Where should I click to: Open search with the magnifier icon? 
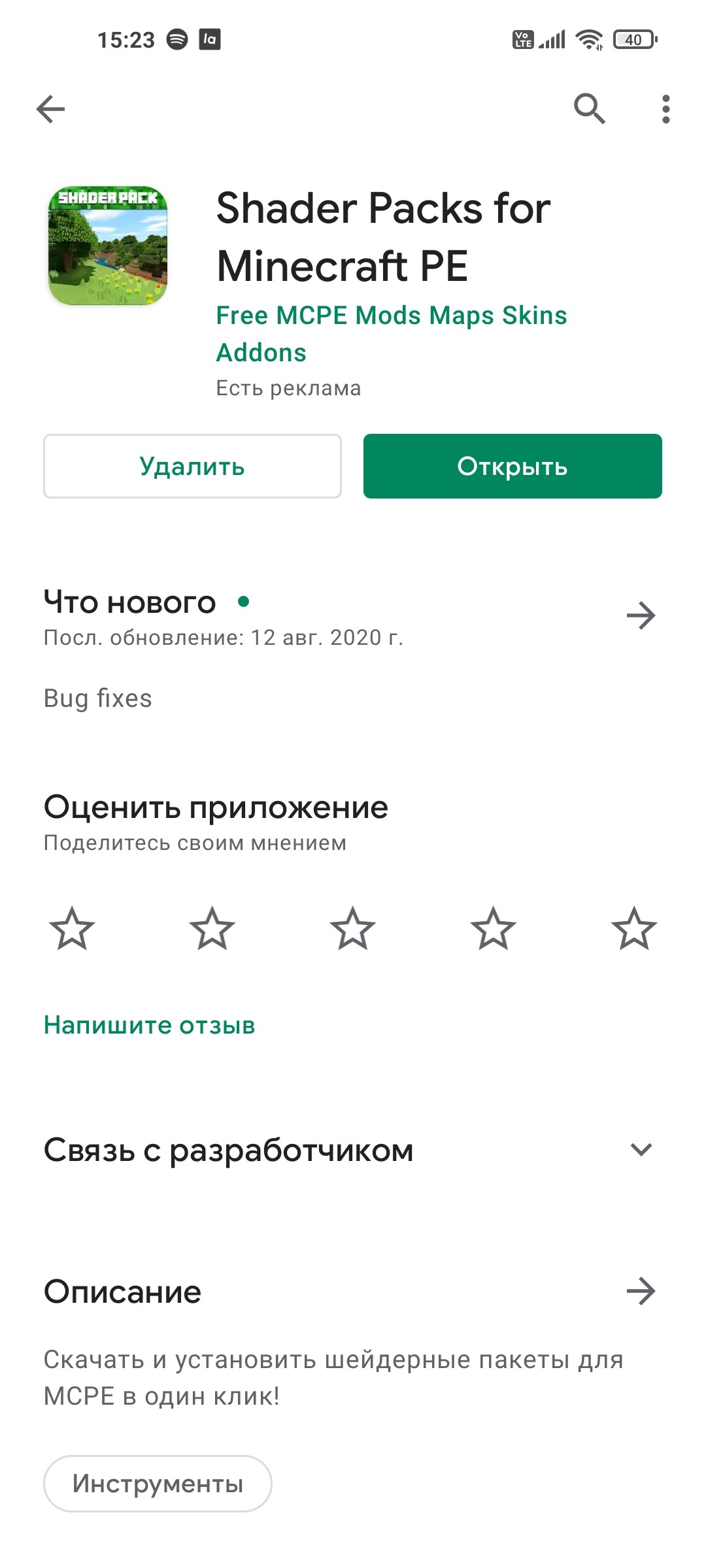click(590, 108)
